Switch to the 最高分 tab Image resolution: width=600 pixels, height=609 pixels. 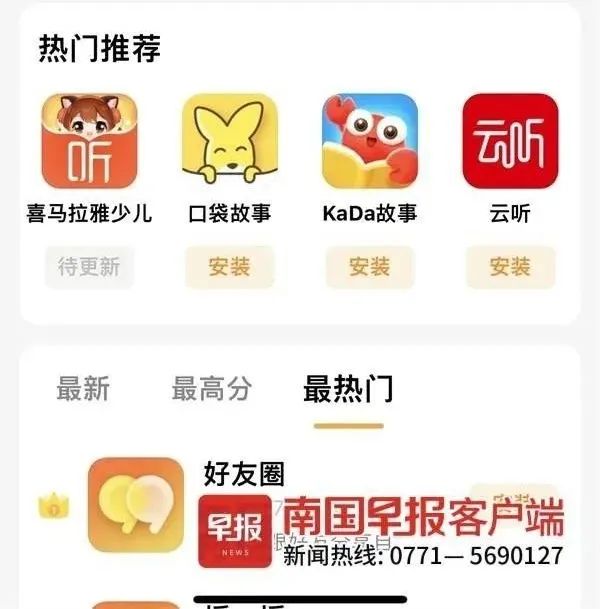(x=211, y=389)
